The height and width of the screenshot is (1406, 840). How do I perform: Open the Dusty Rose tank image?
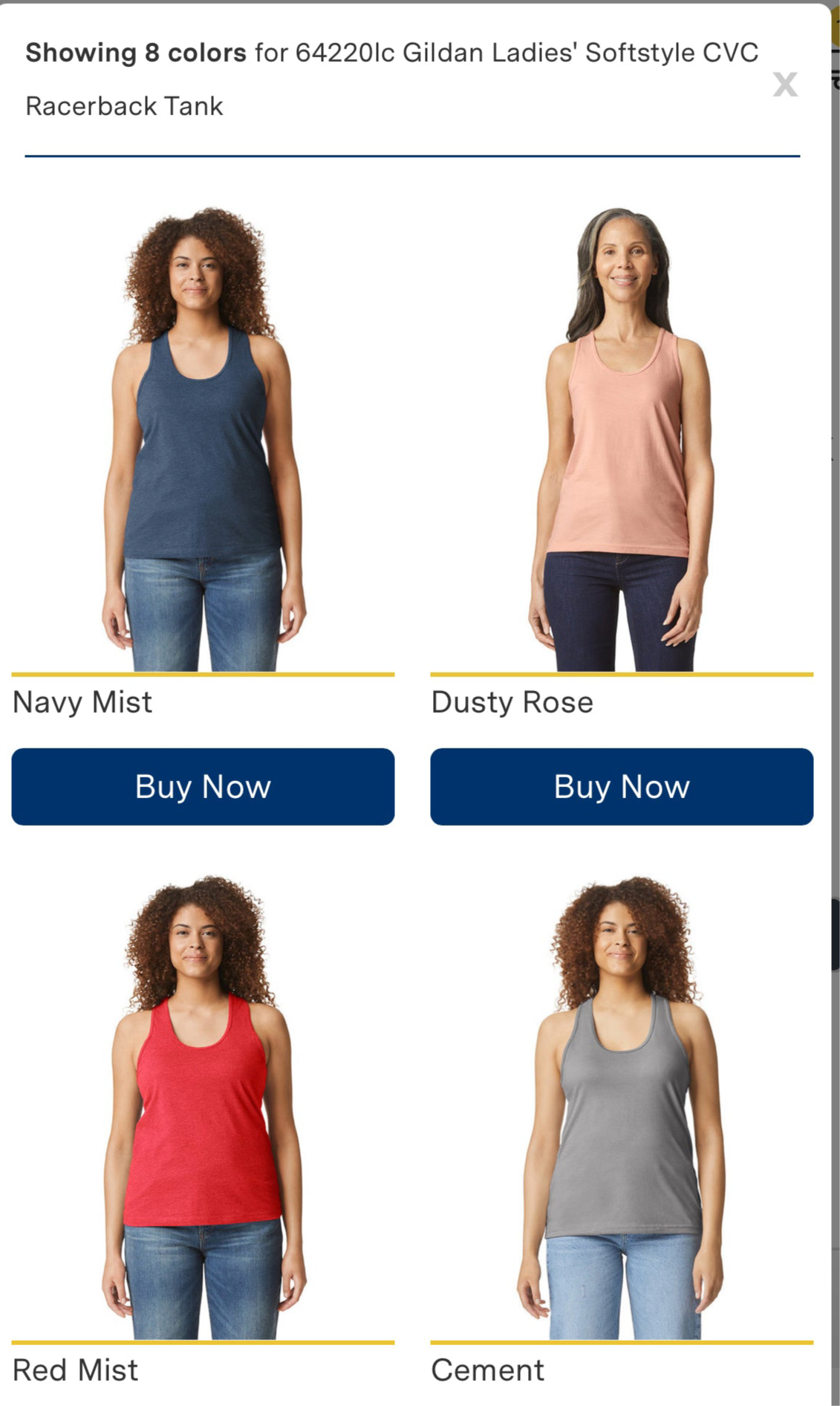[x=622, y=438]
